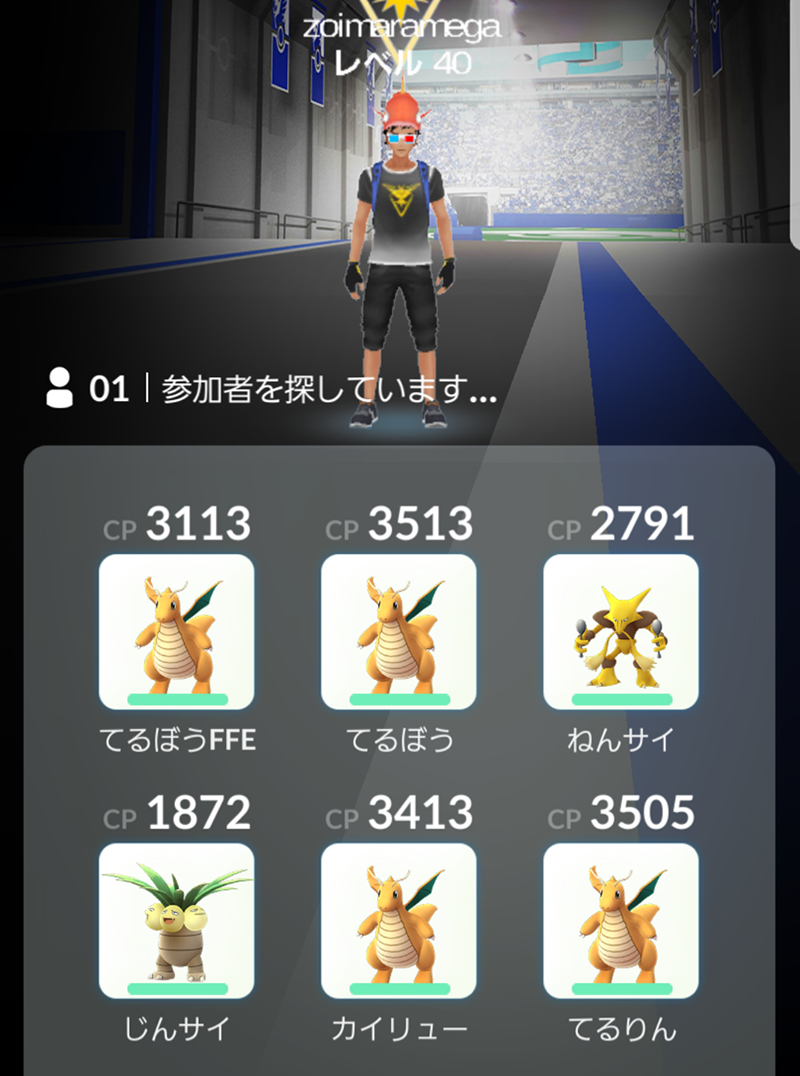Image resolution: width=800 pixels, height=1076 pixels.
Task: Expand the participant list showing 01
Action: tap(110, 389)
